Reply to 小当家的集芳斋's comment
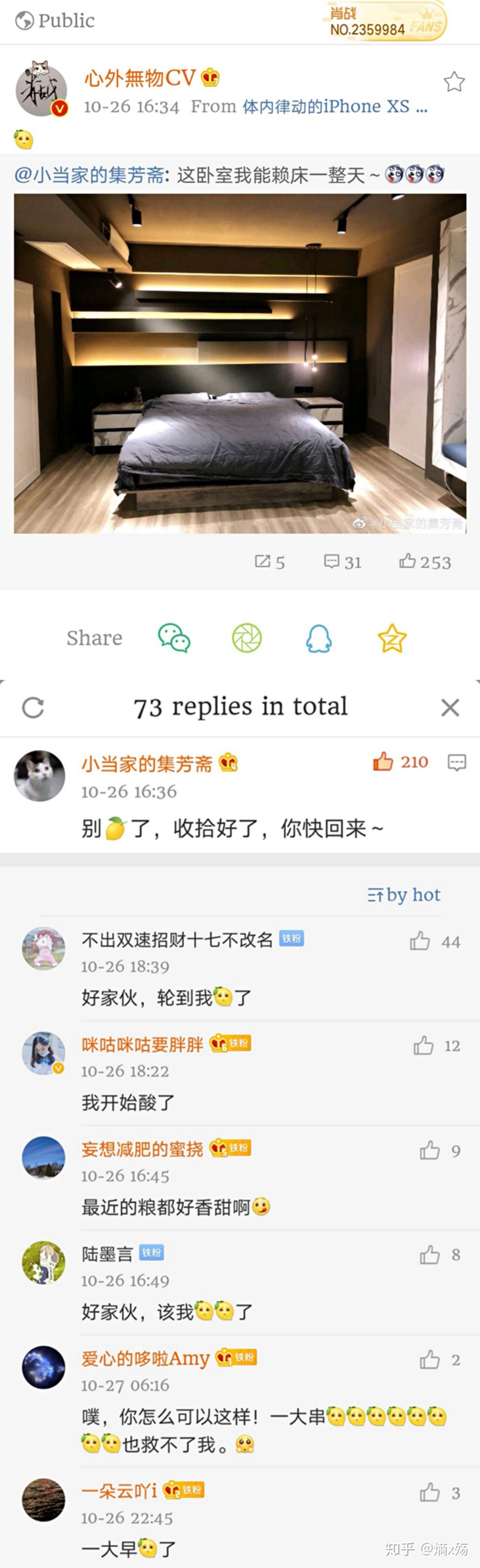The width and height of the screenshot is (480, 1568). pos(457,762)
